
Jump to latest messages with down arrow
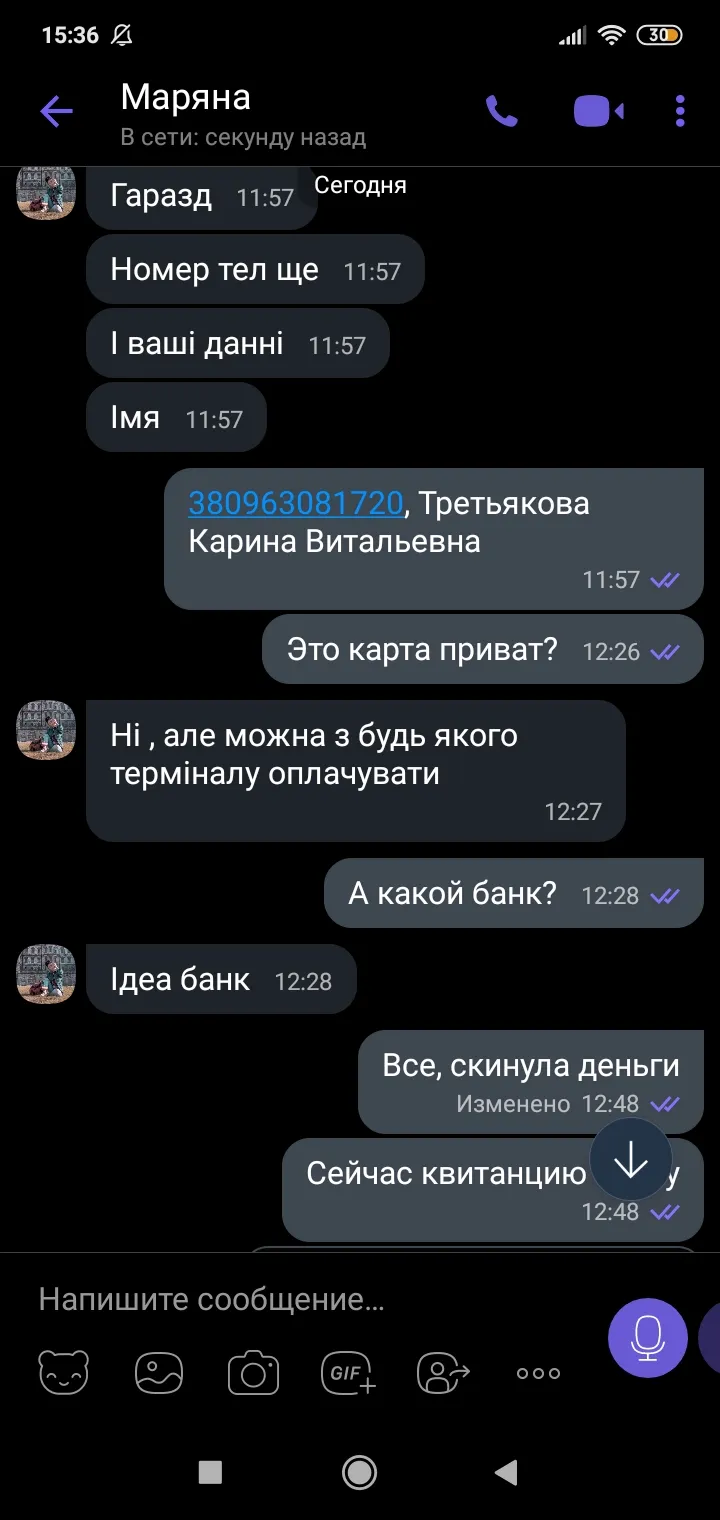630,1159
